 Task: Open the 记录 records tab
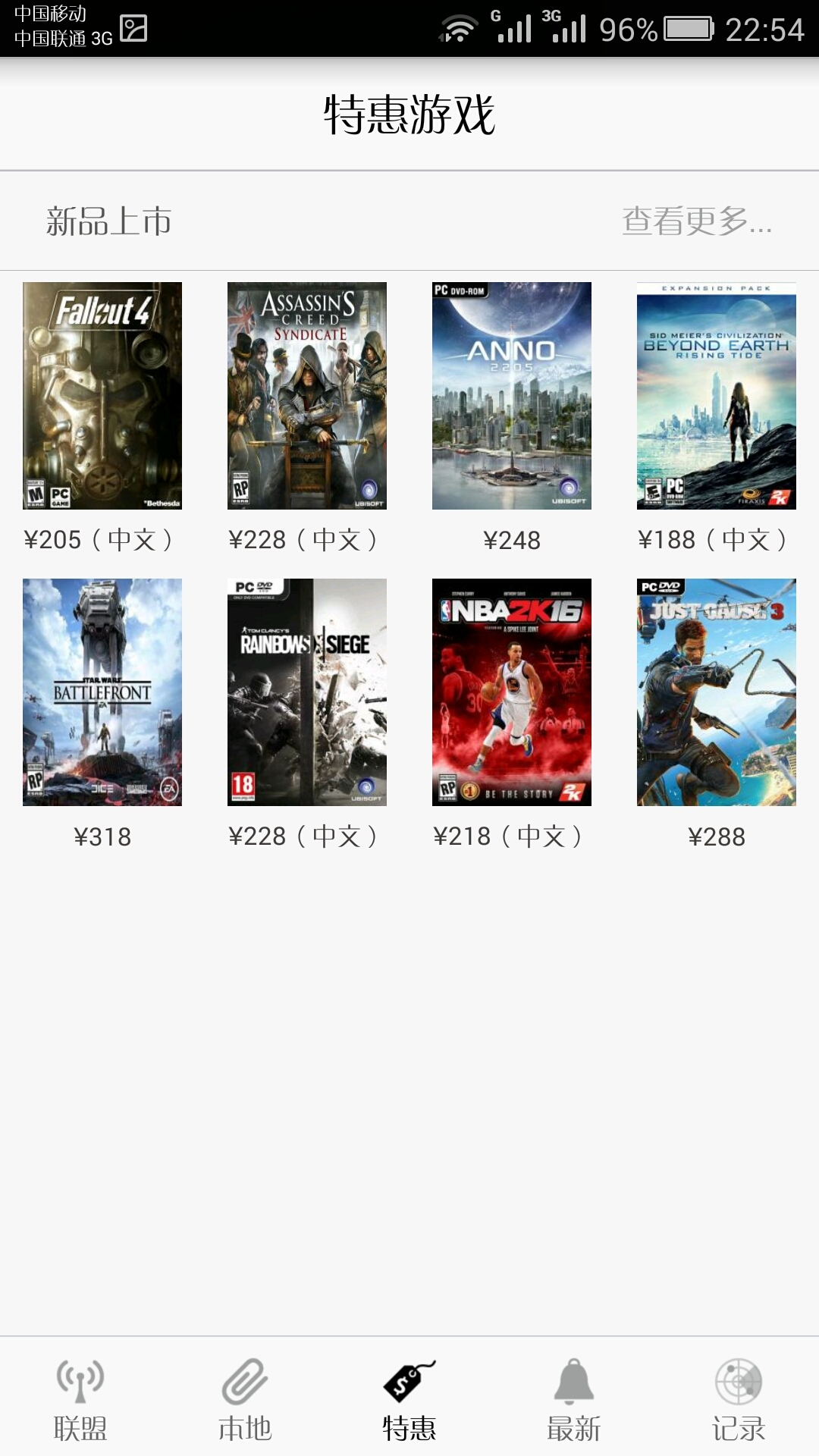(738, 1399)
